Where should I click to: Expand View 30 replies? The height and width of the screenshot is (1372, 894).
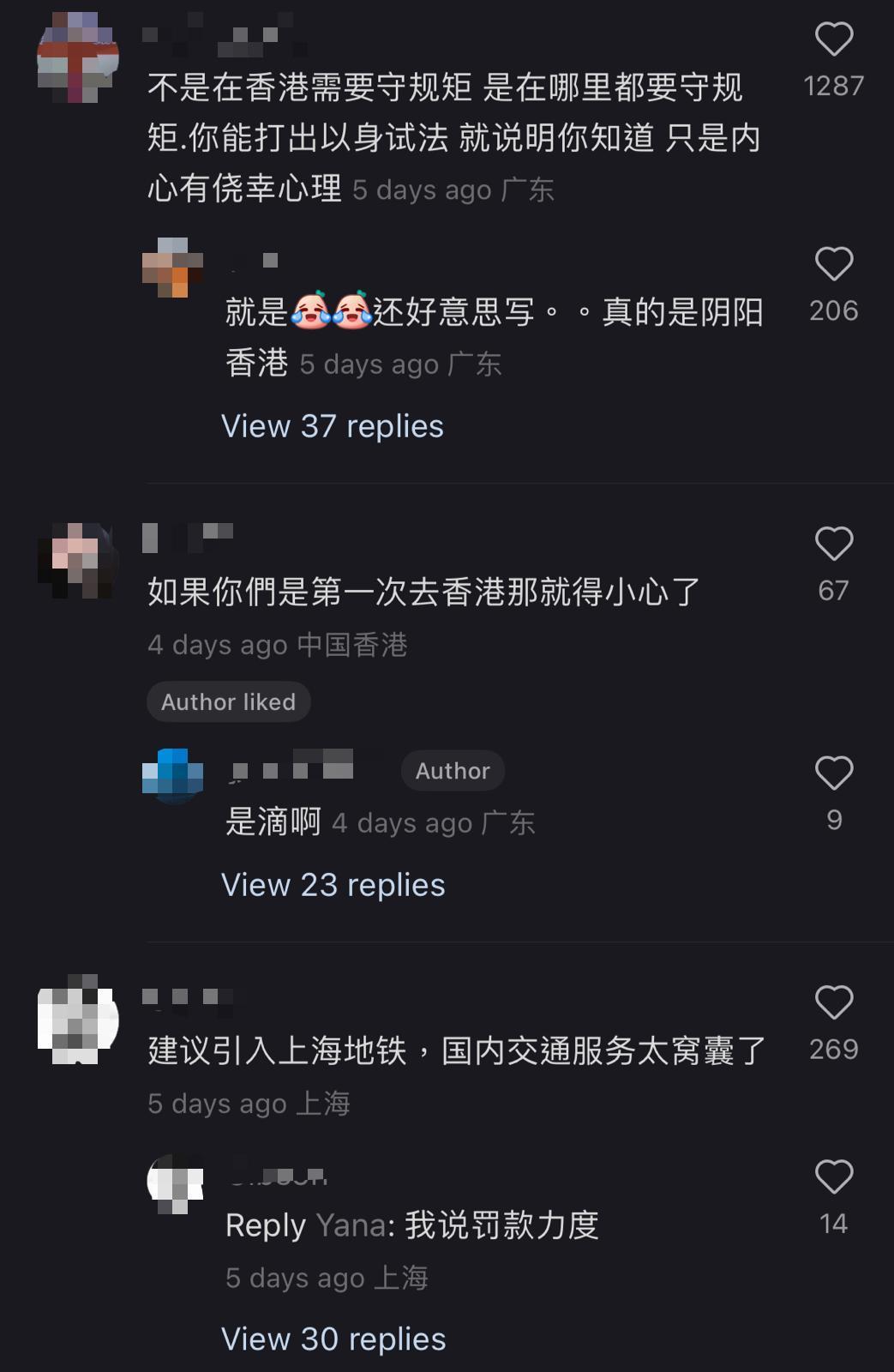333,1339
